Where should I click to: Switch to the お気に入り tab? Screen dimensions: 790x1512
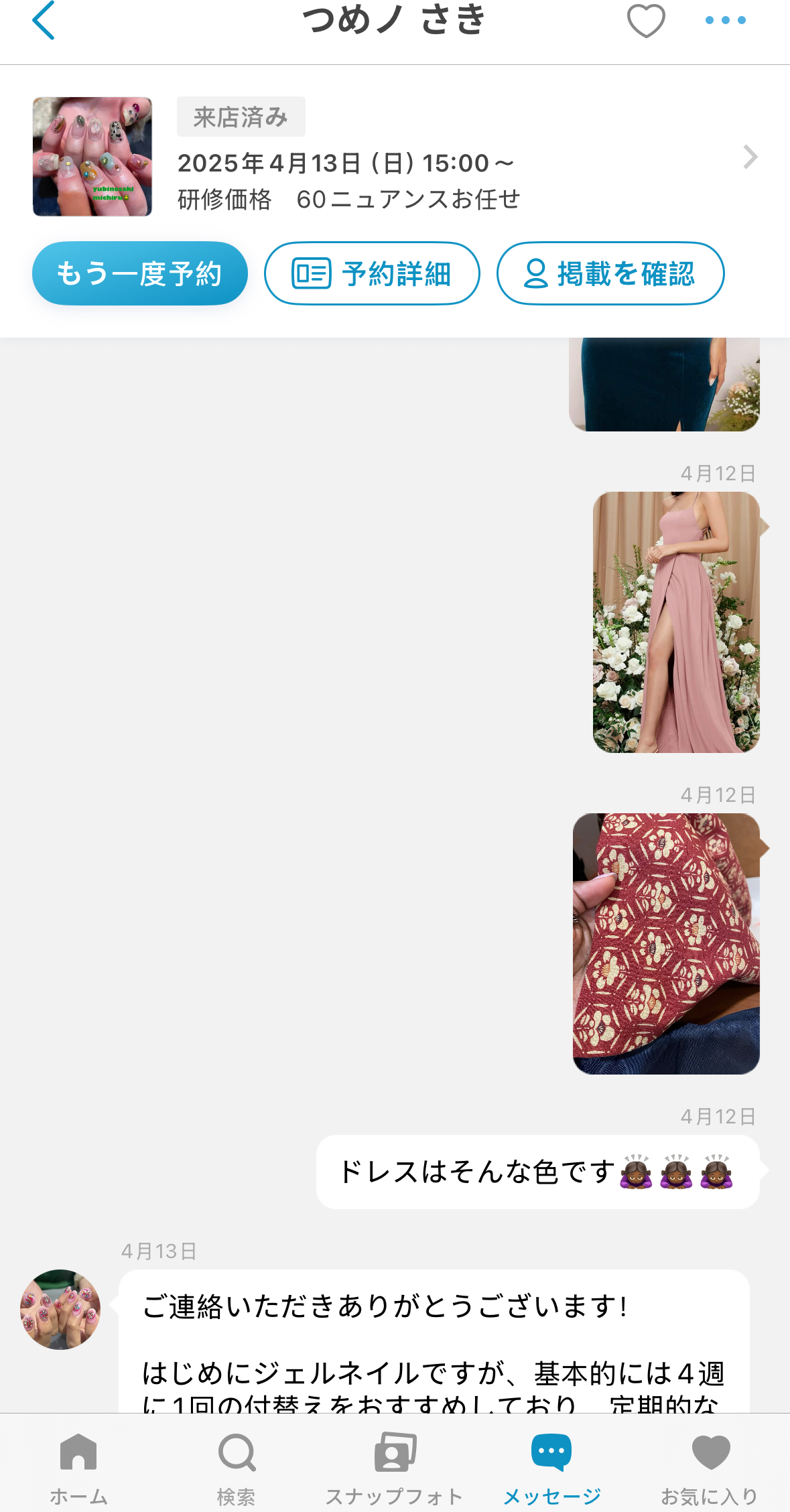710,1467
